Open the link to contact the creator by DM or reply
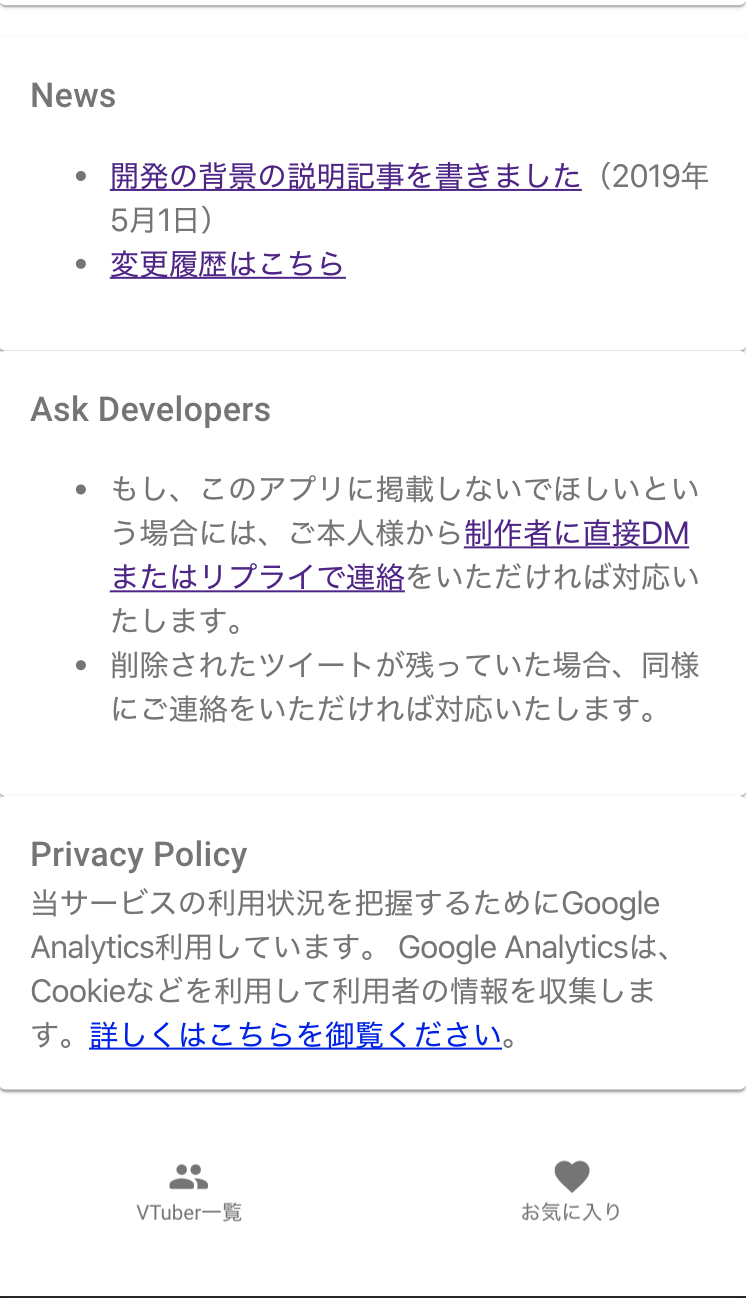The image size is (746, 1298). (576, 534)
